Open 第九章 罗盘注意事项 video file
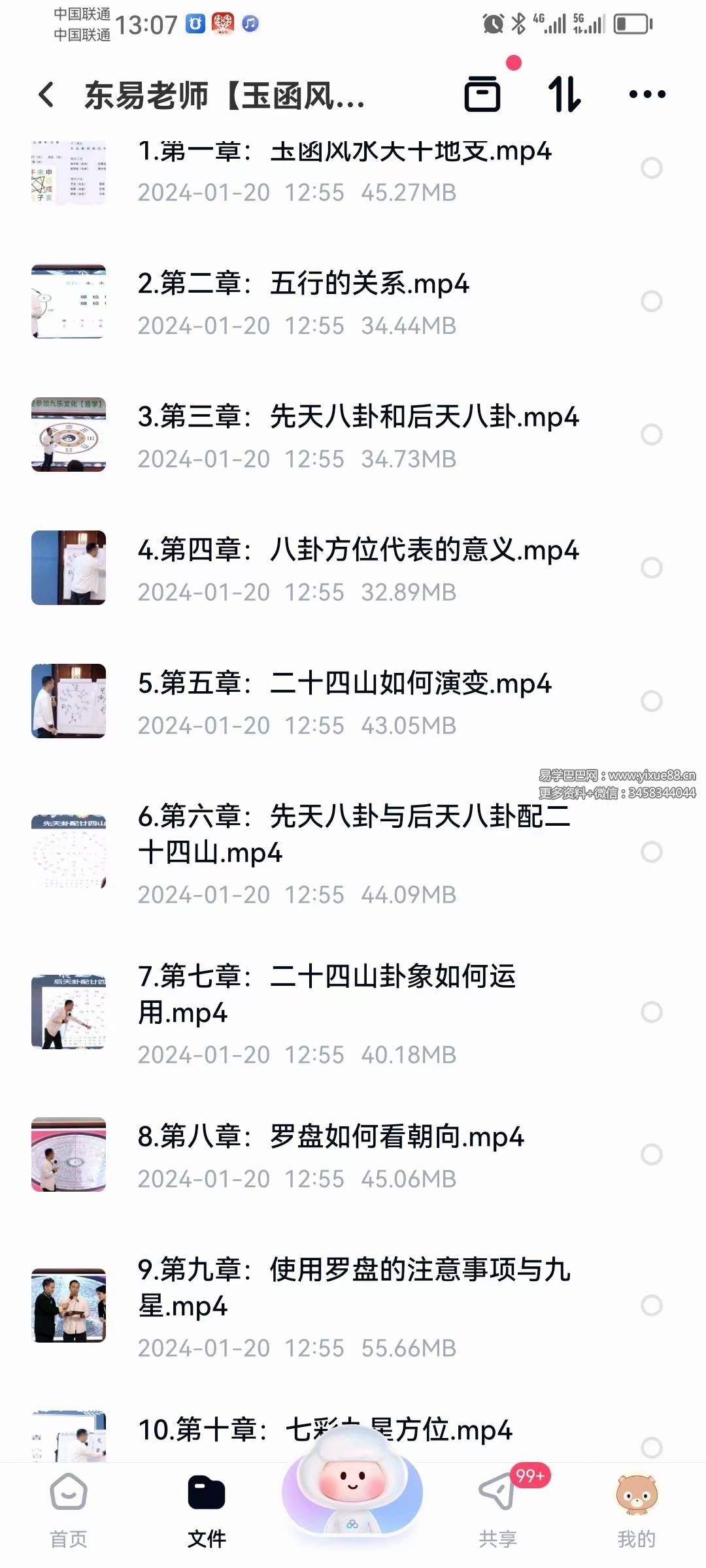The height and width of the screenshot is (1568, 706). coord(353,1290)
